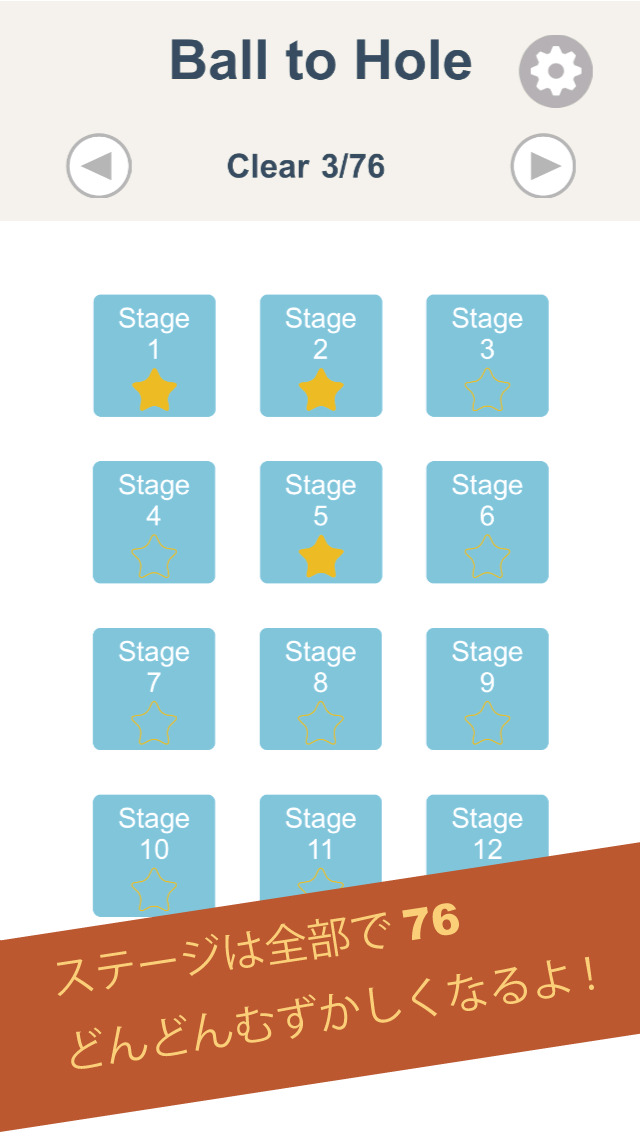The height and width of the screenshot is (1136, 640).
Task: Tap the Stage 8 tile
Action: pos(321,689)
